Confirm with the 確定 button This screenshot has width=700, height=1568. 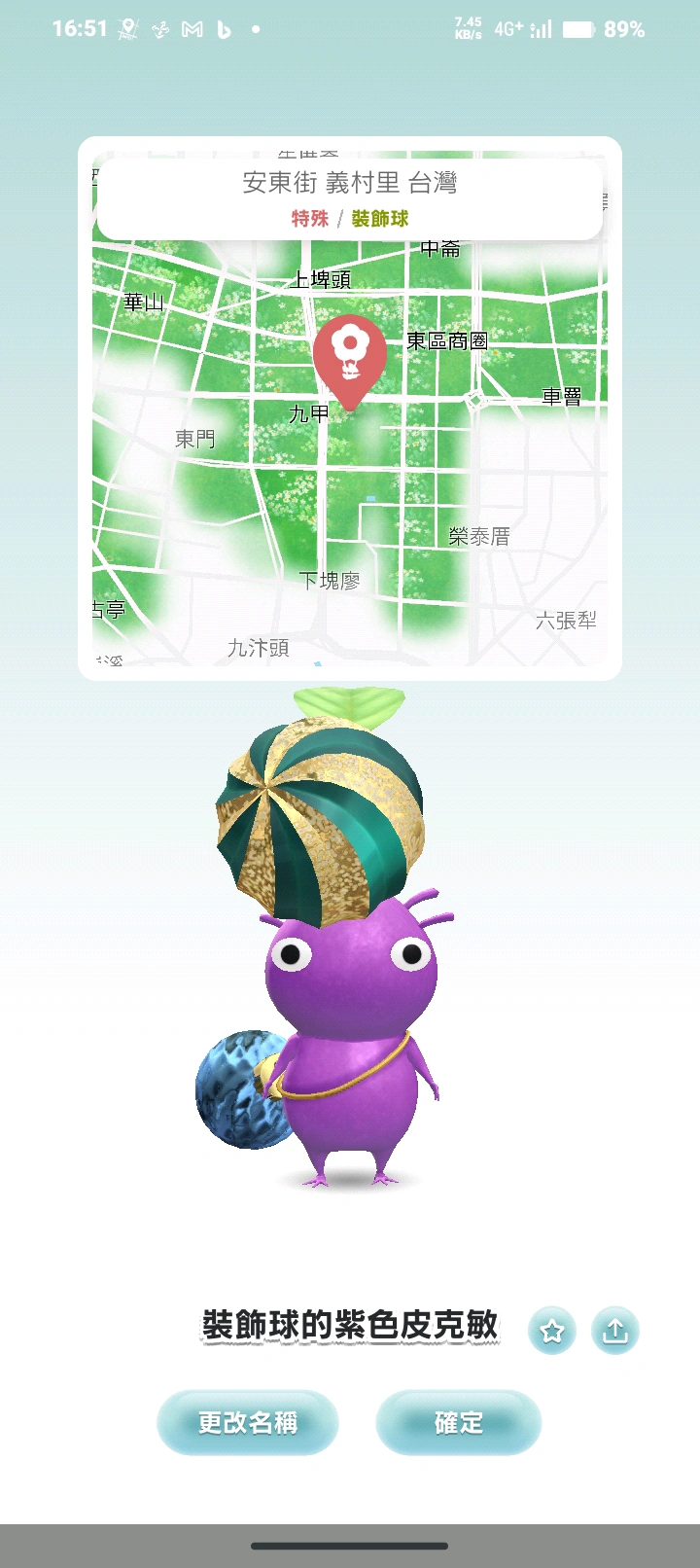click(x=458, y=1422)
